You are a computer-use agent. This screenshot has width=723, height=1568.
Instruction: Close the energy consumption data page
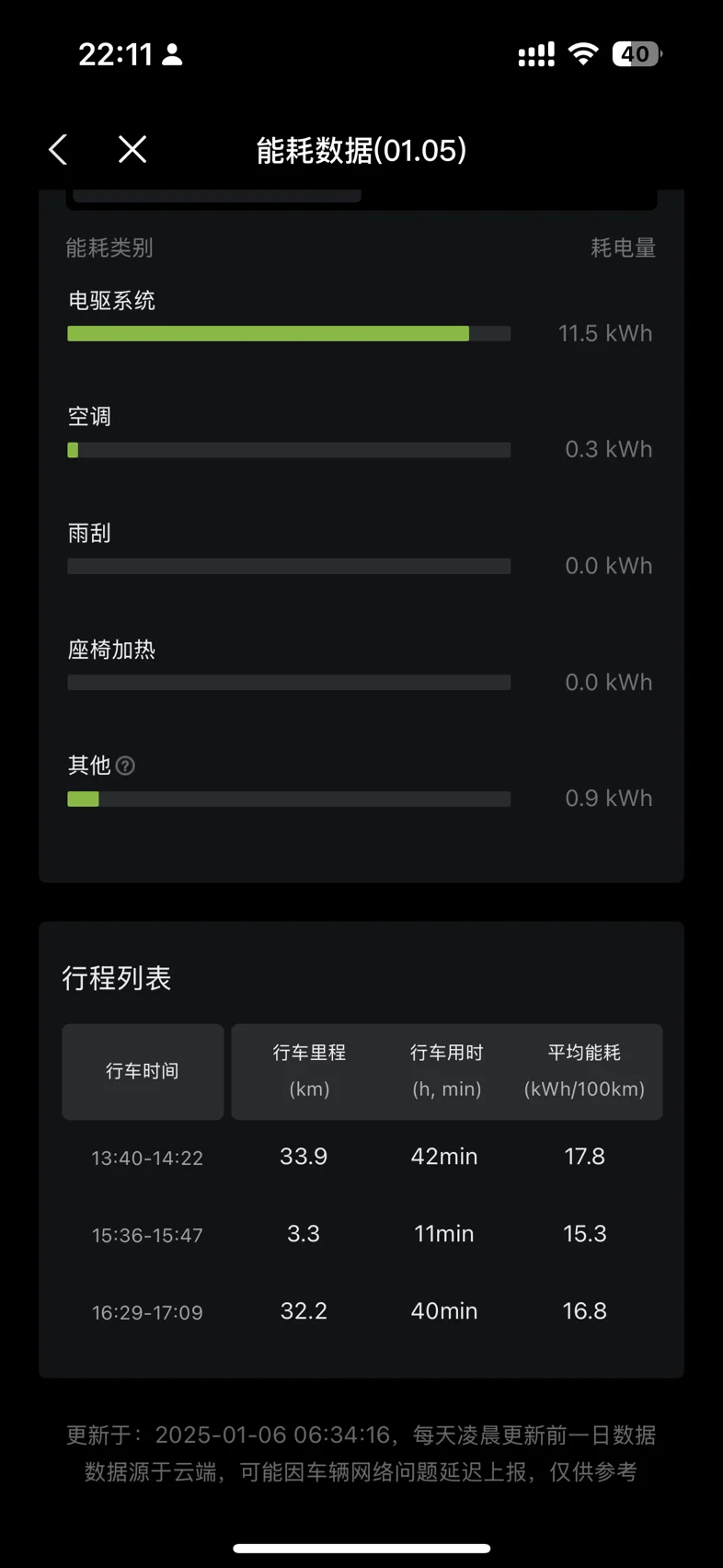tap(132, 149)
